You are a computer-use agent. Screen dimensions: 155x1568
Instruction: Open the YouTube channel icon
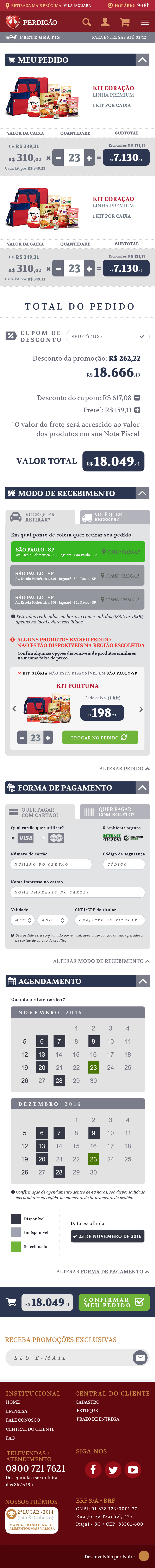pos(132,1469)
